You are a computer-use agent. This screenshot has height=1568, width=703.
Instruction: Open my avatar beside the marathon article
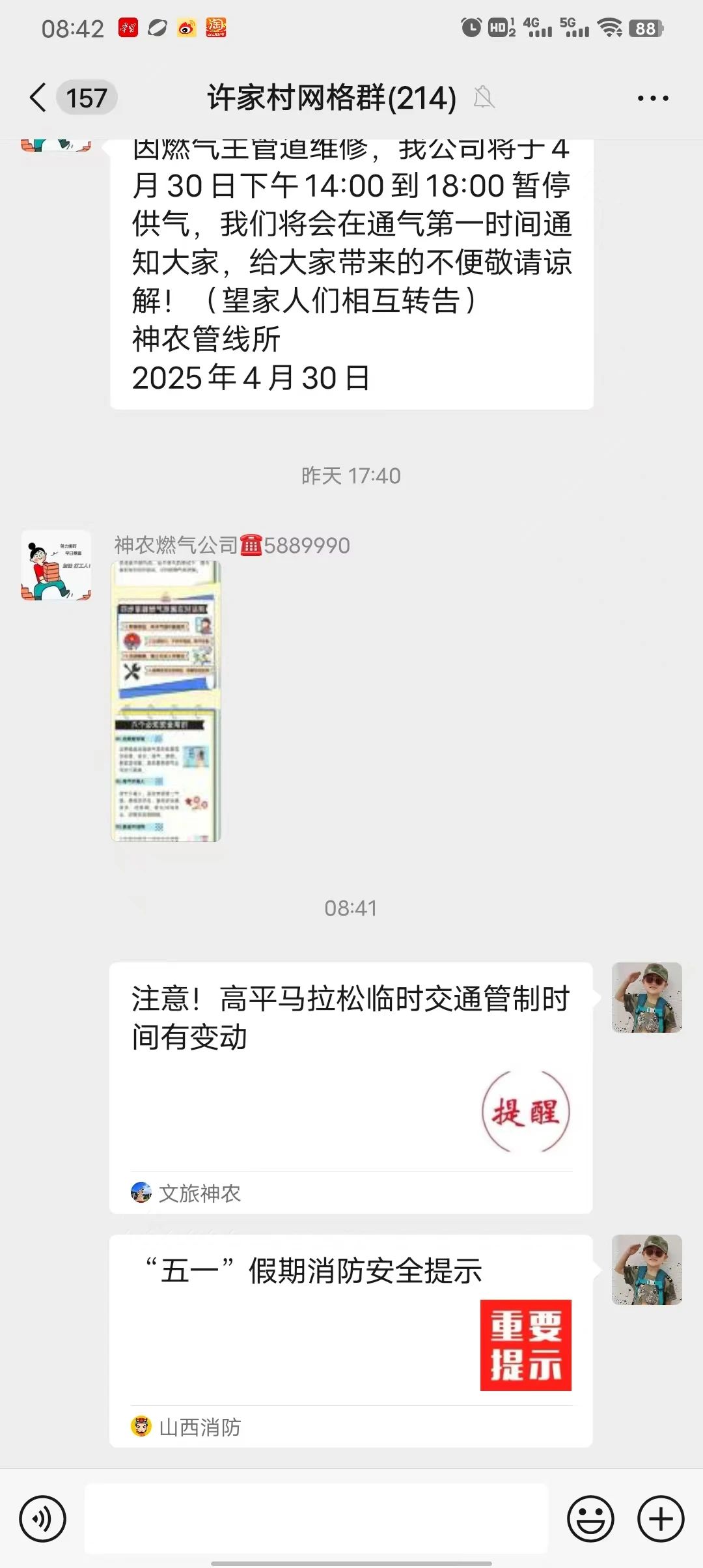click(646, 998)
